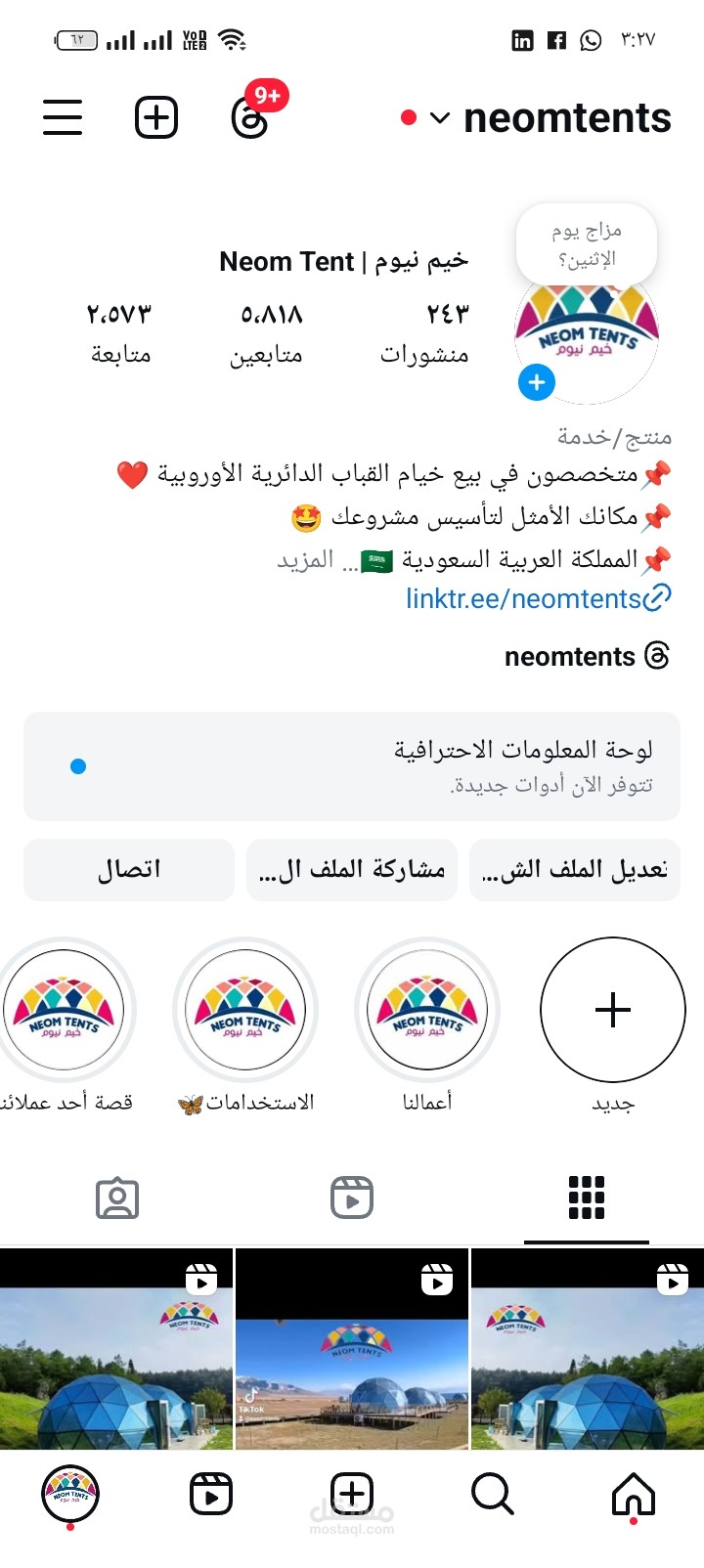Tap the مشاركة الملف button
The image size is (704, 1568).
352,869
